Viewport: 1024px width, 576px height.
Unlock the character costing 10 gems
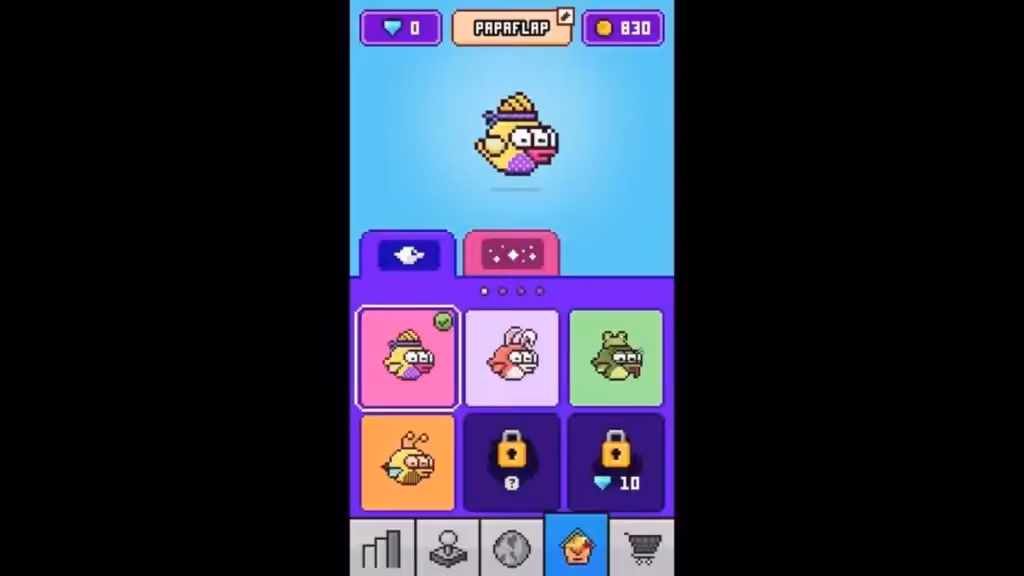616,462
